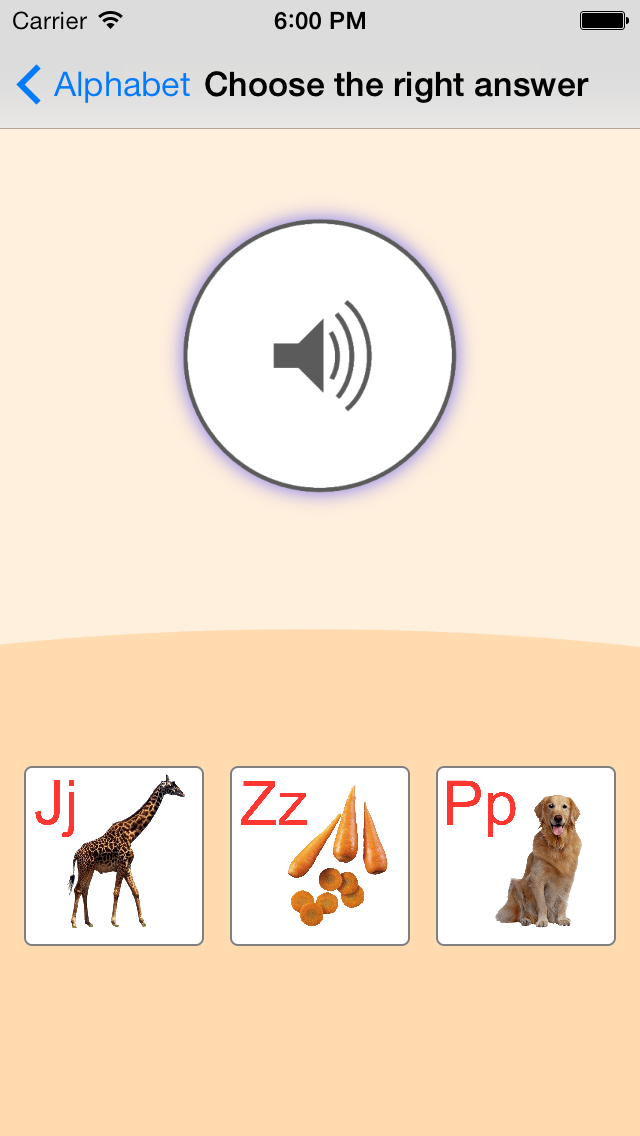Play the sound with the speaker button
The width and height of the screenshot is (640, 1136).
pos(320,356)
